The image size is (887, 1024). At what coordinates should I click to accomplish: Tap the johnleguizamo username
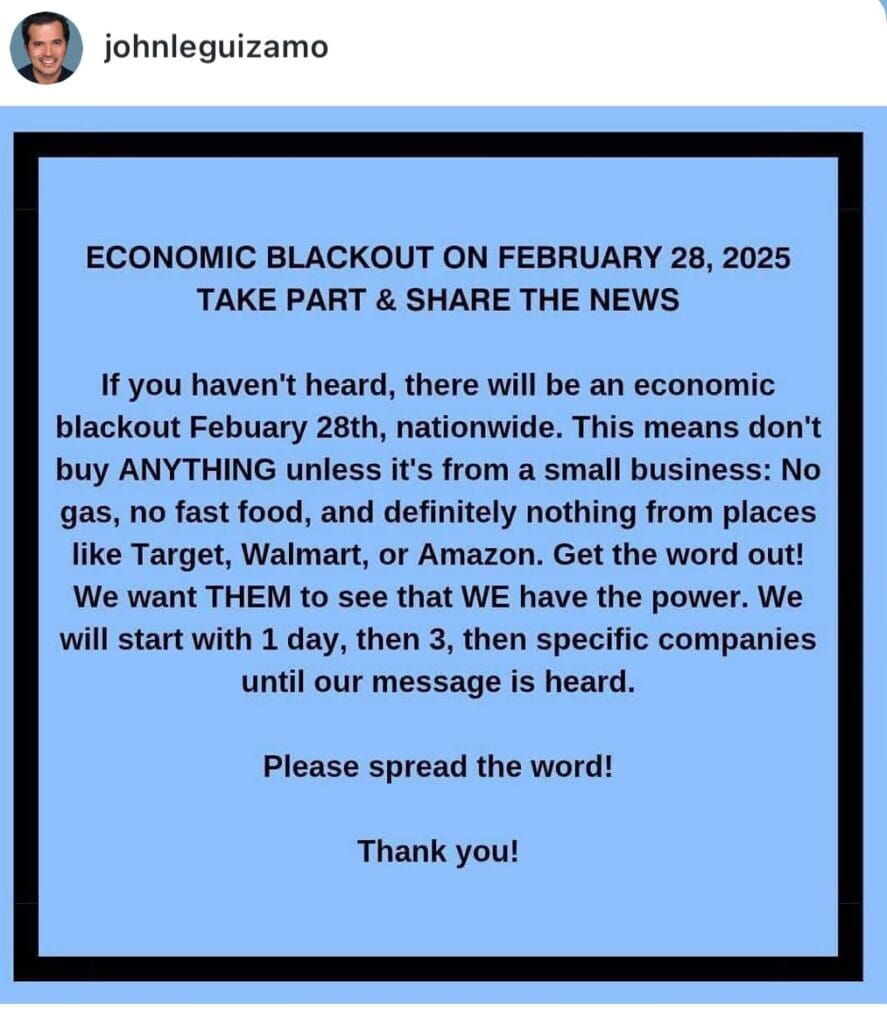(x=215, y=47)
